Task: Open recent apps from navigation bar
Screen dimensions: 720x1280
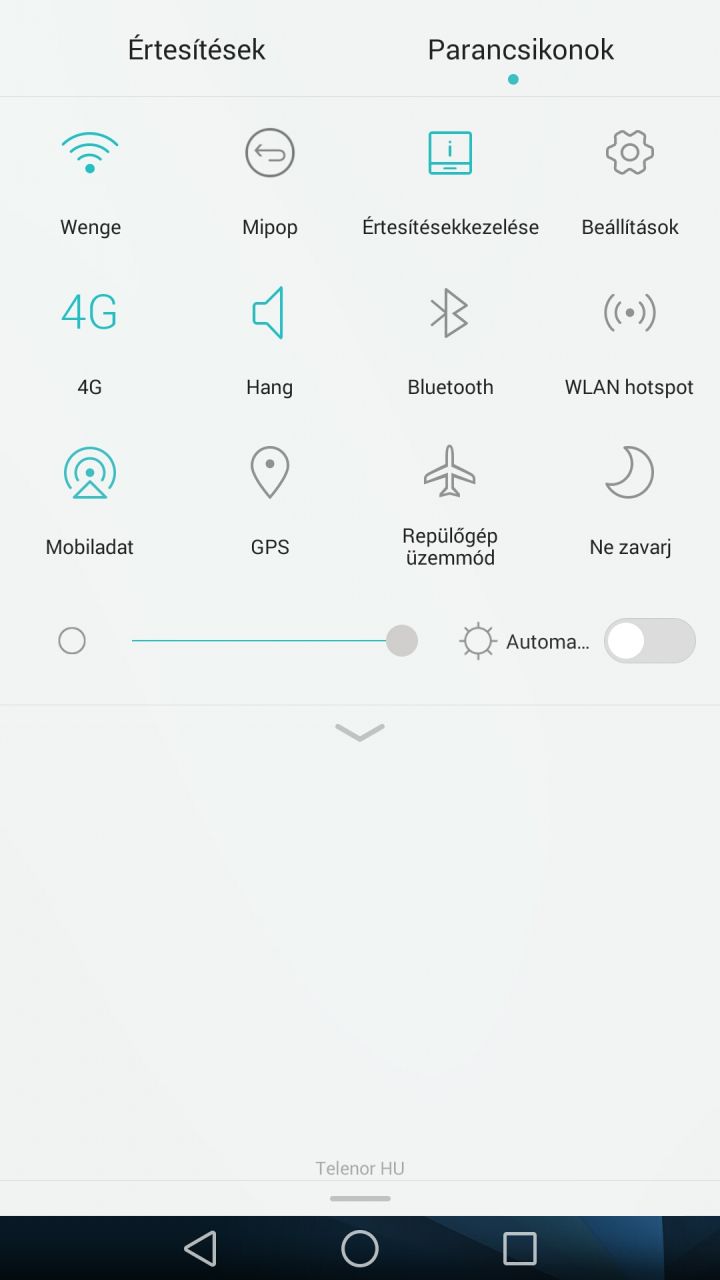Action: click(x=520, y=1248)
